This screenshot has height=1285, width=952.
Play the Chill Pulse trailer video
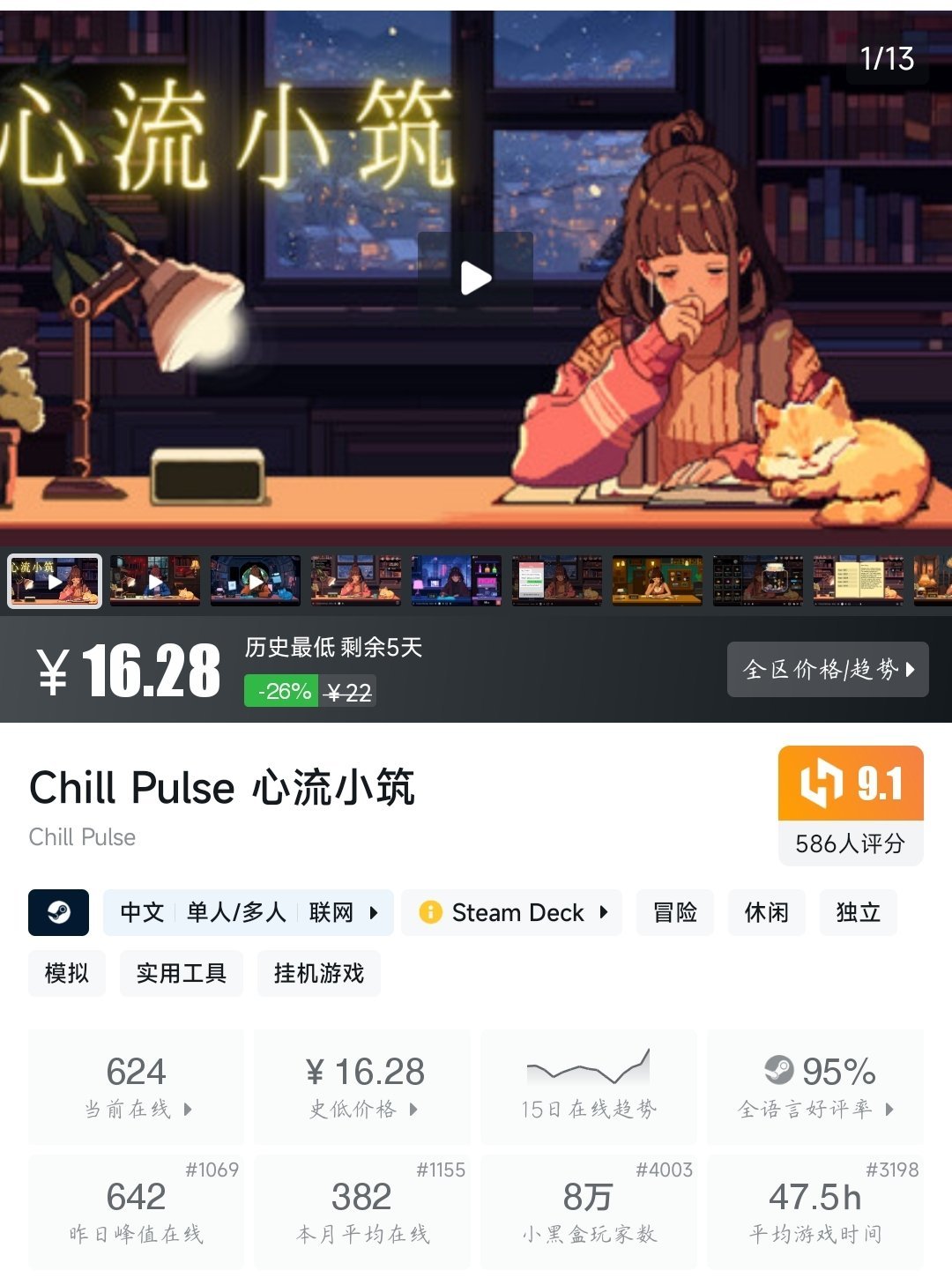coord(476,278)
